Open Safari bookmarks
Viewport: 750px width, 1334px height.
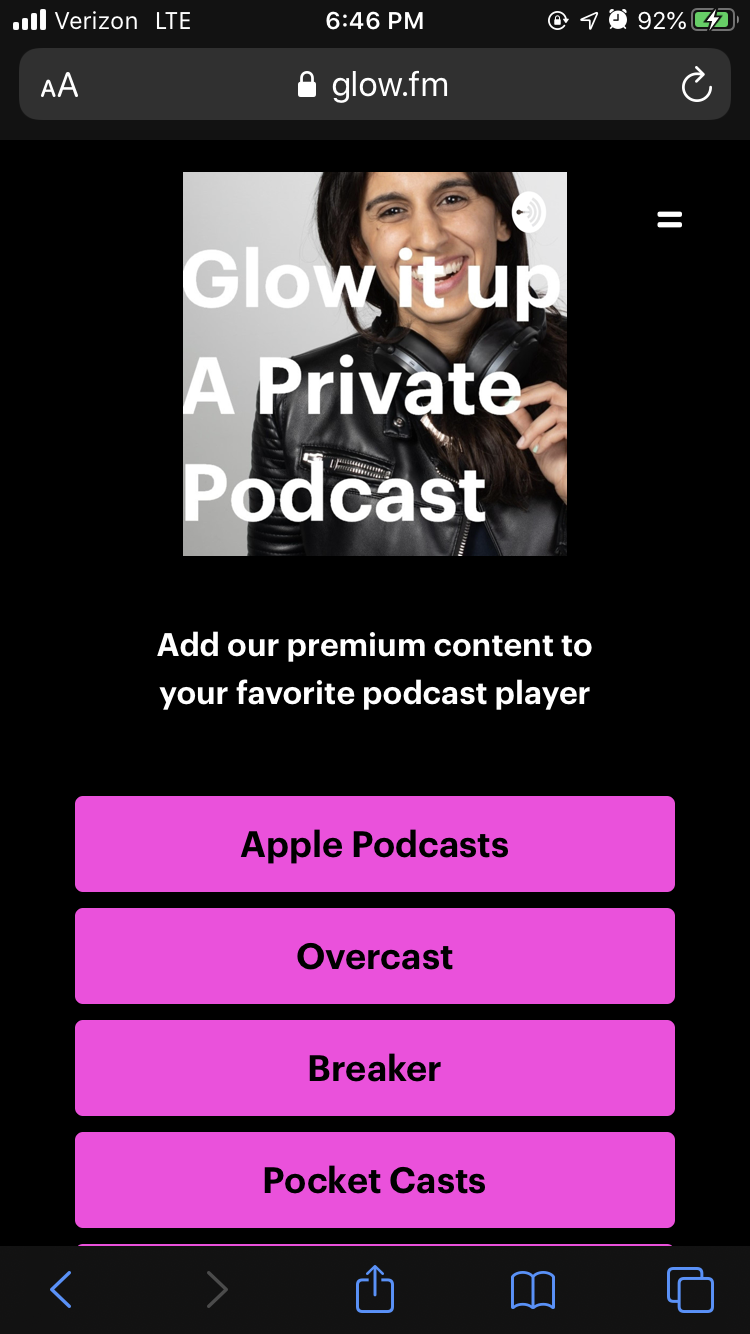point(532,1289)
